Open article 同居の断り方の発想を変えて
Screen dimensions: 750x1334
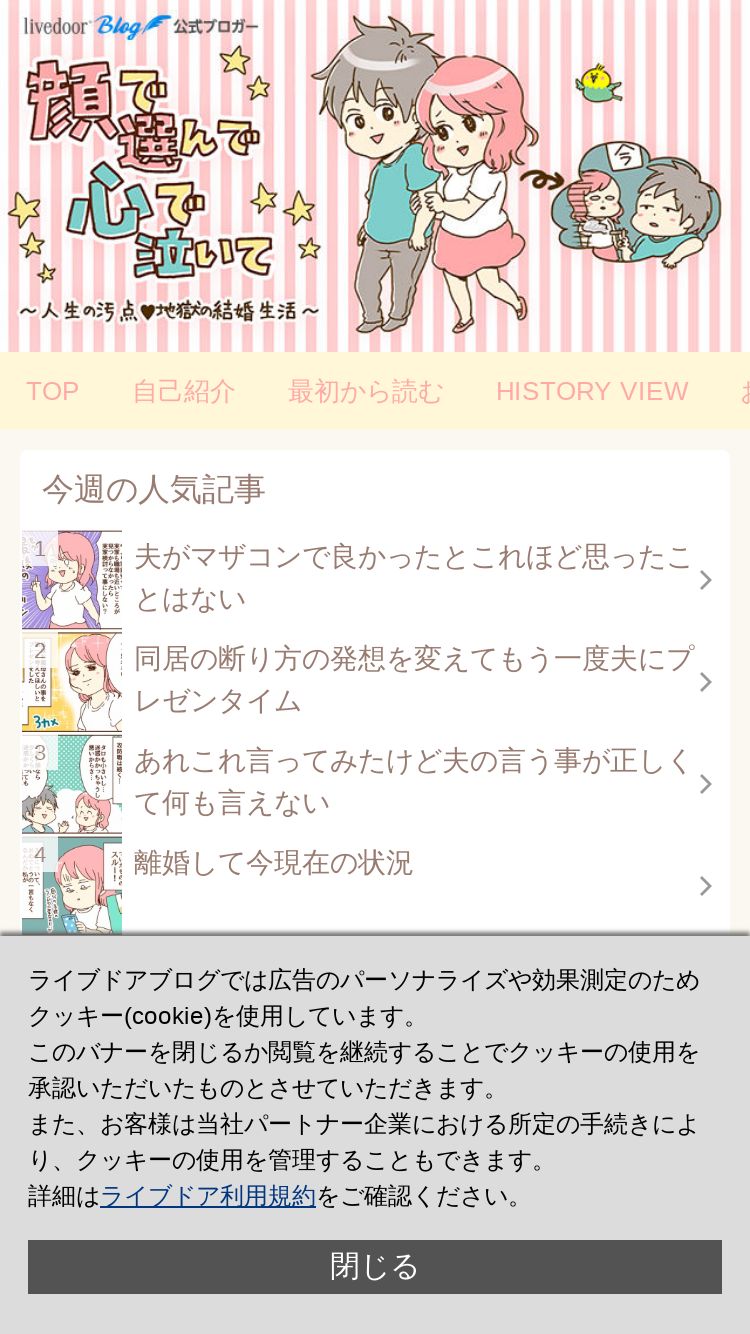(x=374, y=682)
